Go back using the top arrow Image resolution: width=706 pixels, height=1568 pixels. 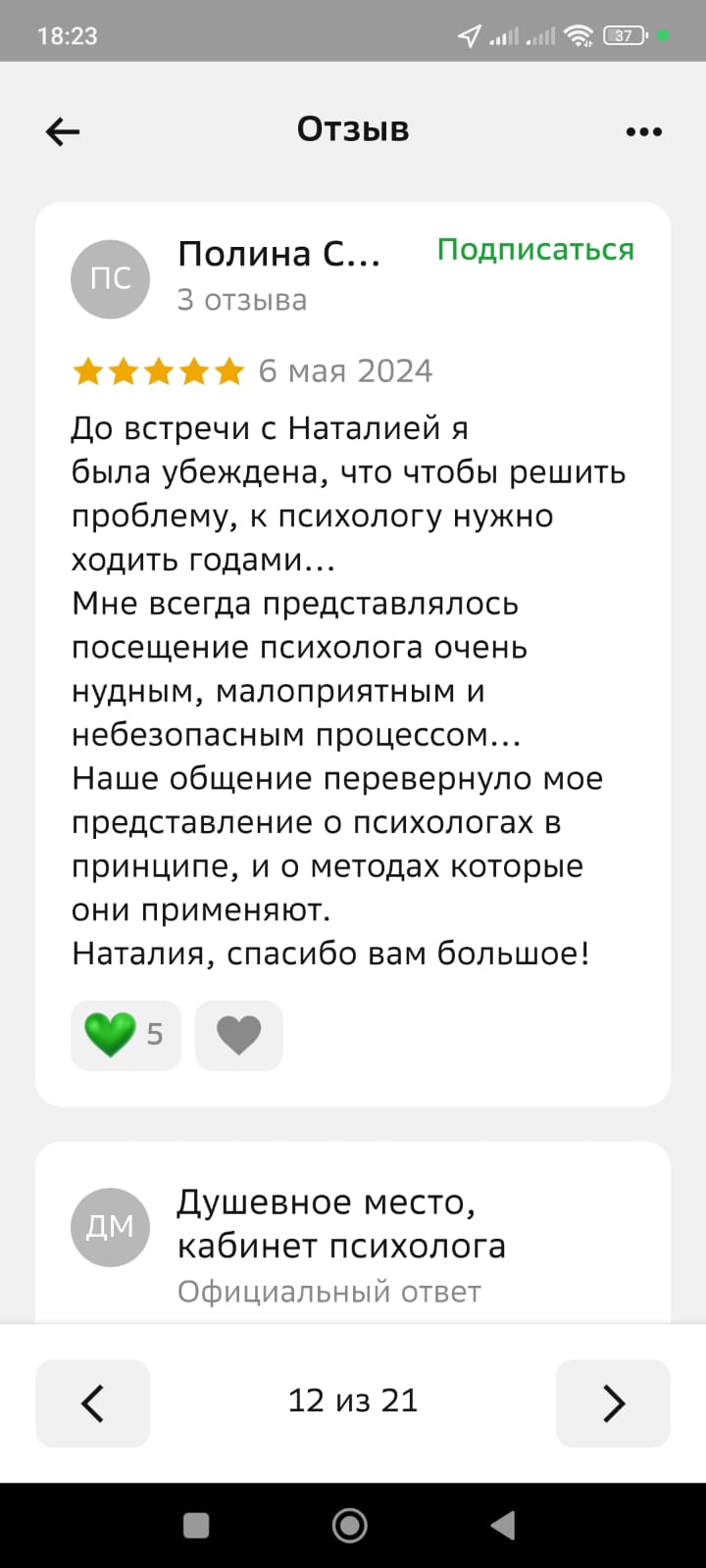click(63, 131)
